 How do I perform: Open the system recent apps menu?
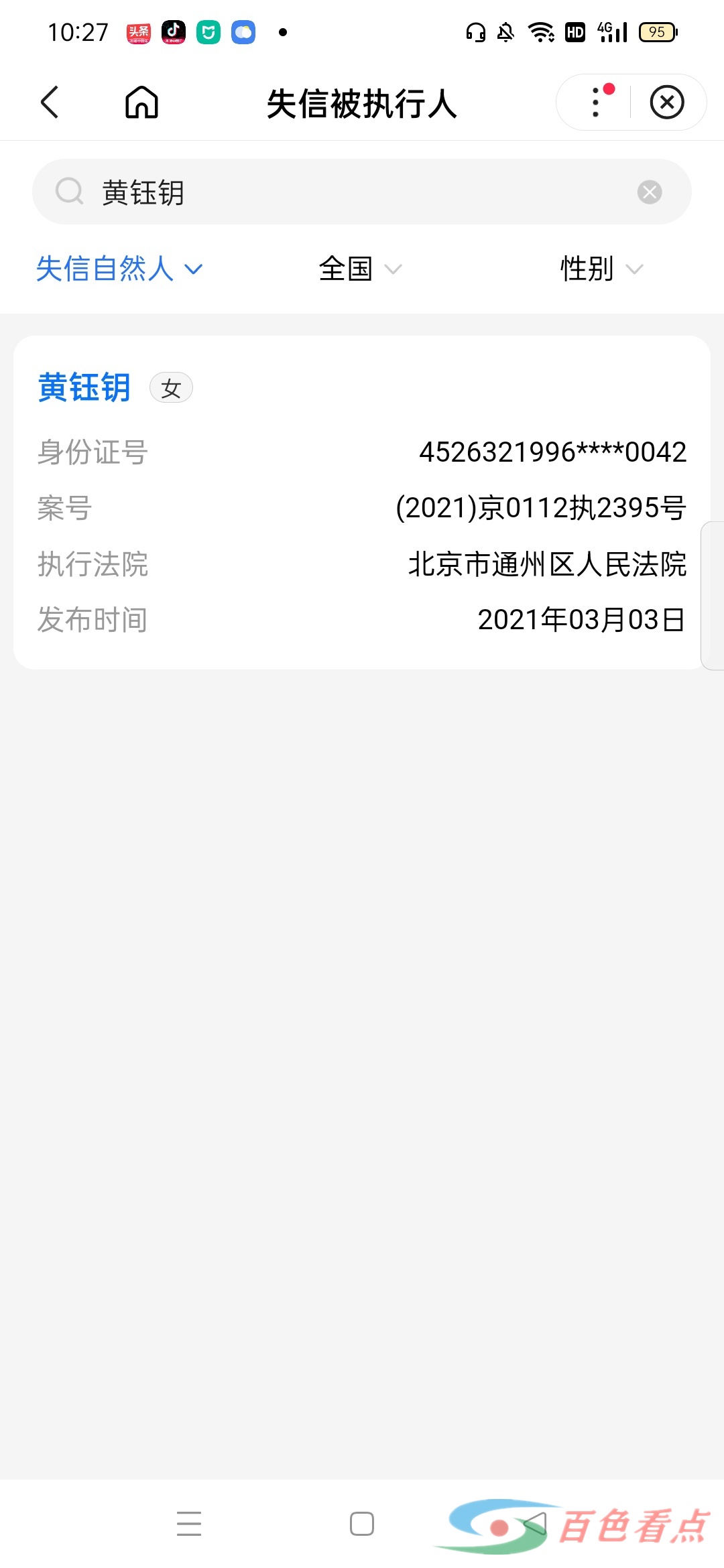point(189,1523)
